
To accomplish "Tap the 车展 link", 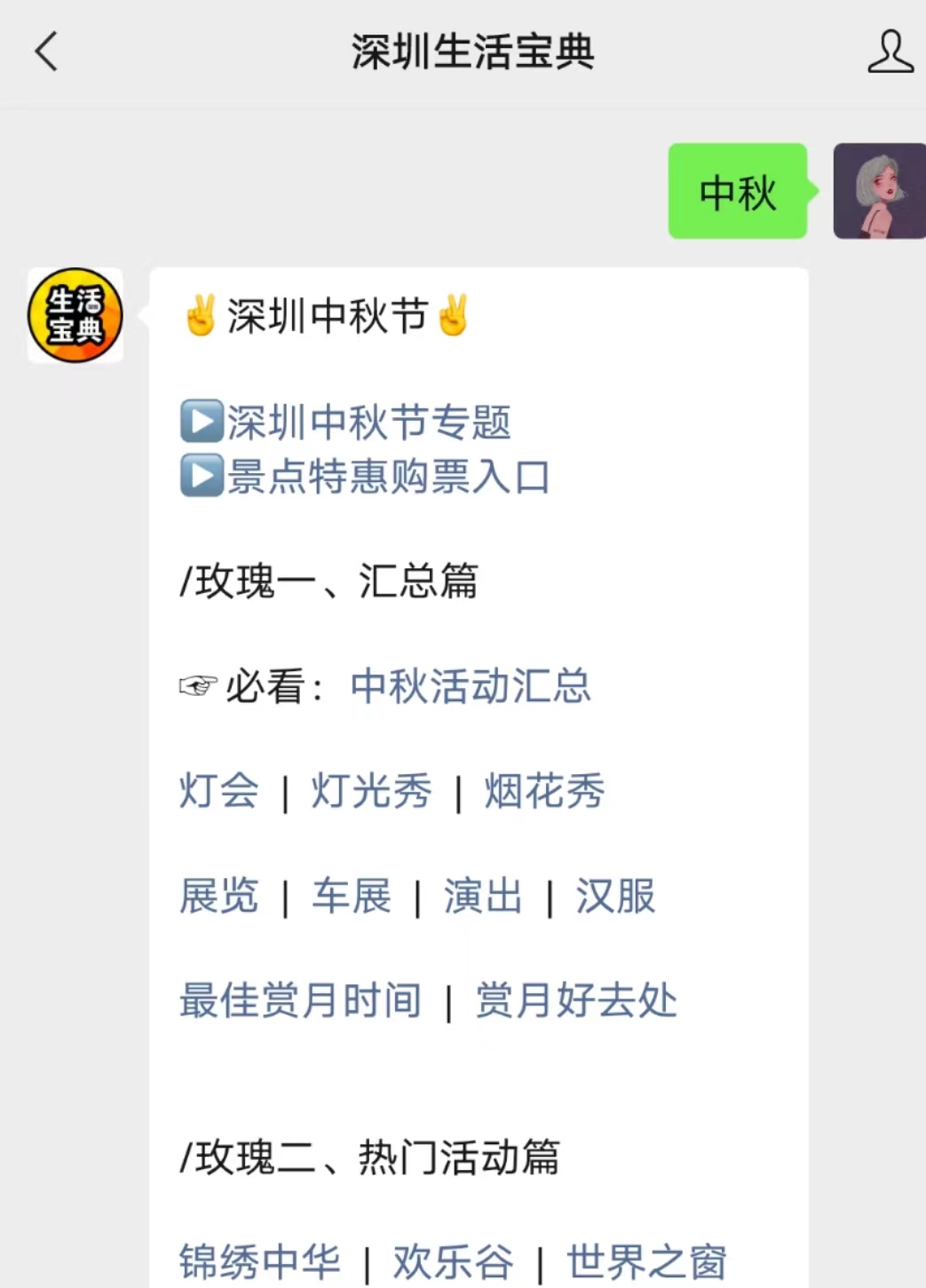I will tap(351, 896).
